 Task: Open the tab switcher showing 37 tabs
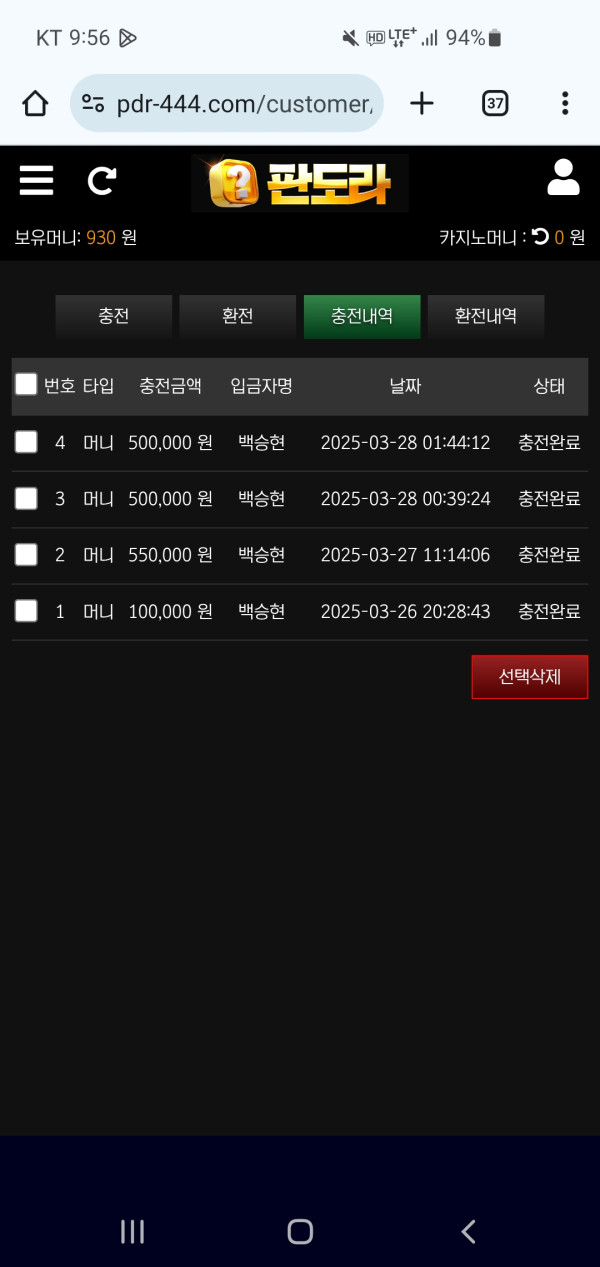point(495,103)
